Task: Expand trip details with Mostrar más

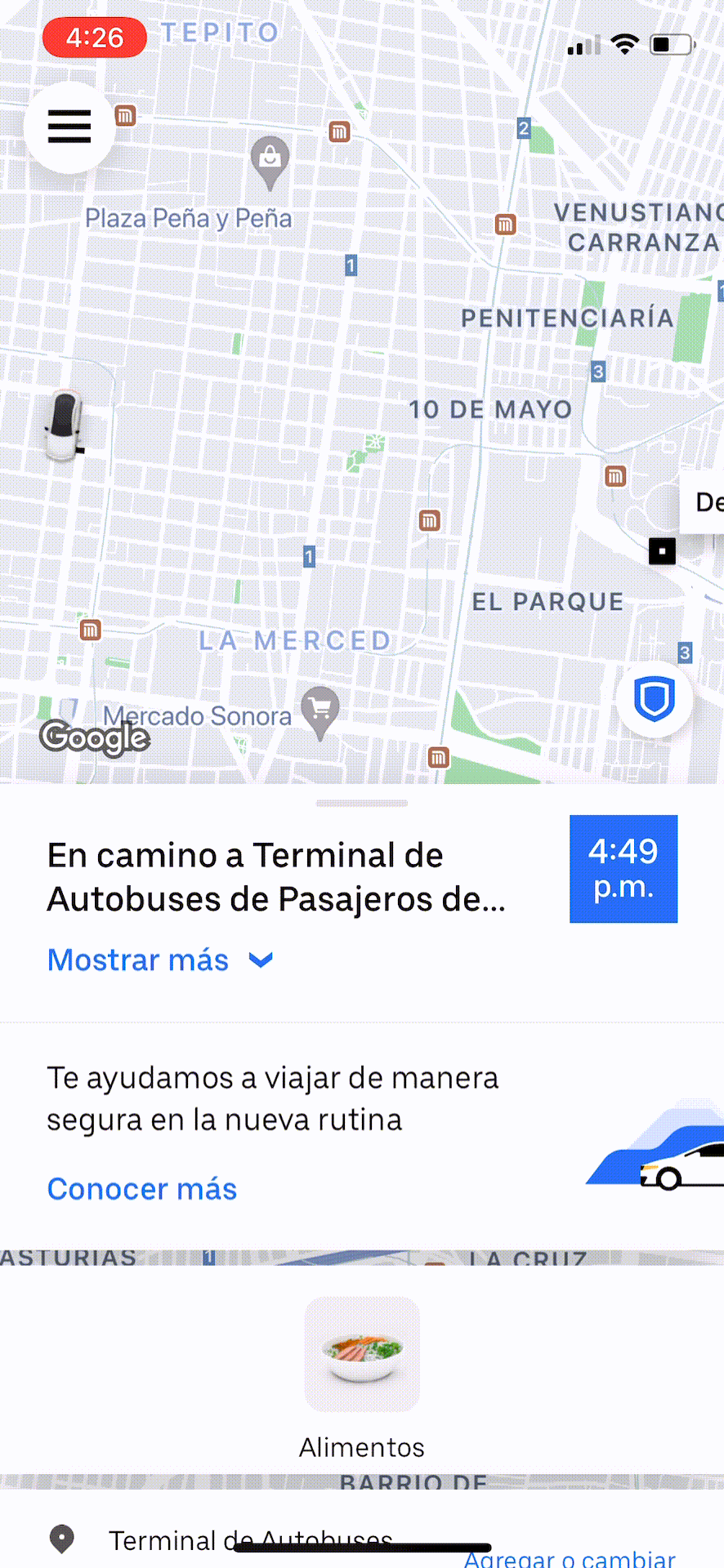Action: [160, 960]
